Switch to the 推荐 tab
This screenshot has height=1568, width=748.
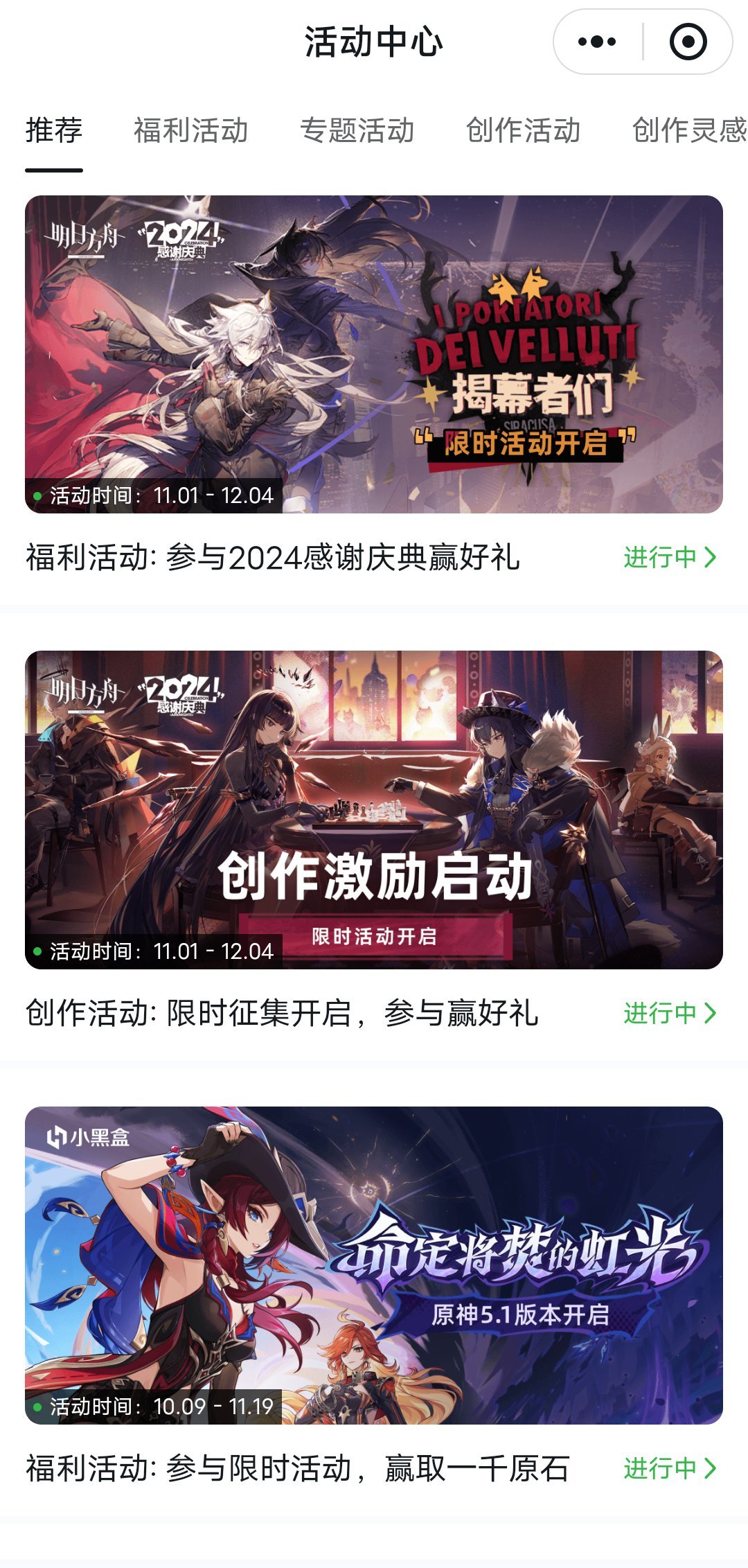(54, 130)
